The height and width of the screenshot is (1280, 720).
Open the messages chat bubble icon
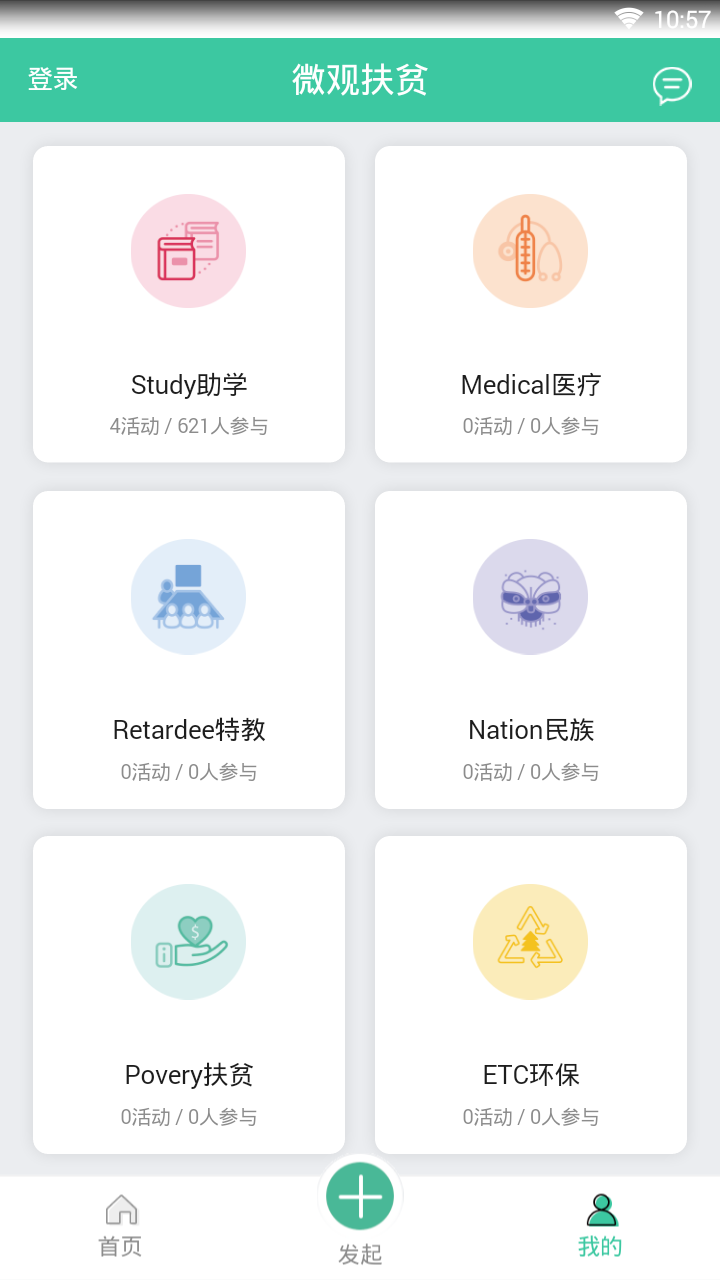pos(672,86)
